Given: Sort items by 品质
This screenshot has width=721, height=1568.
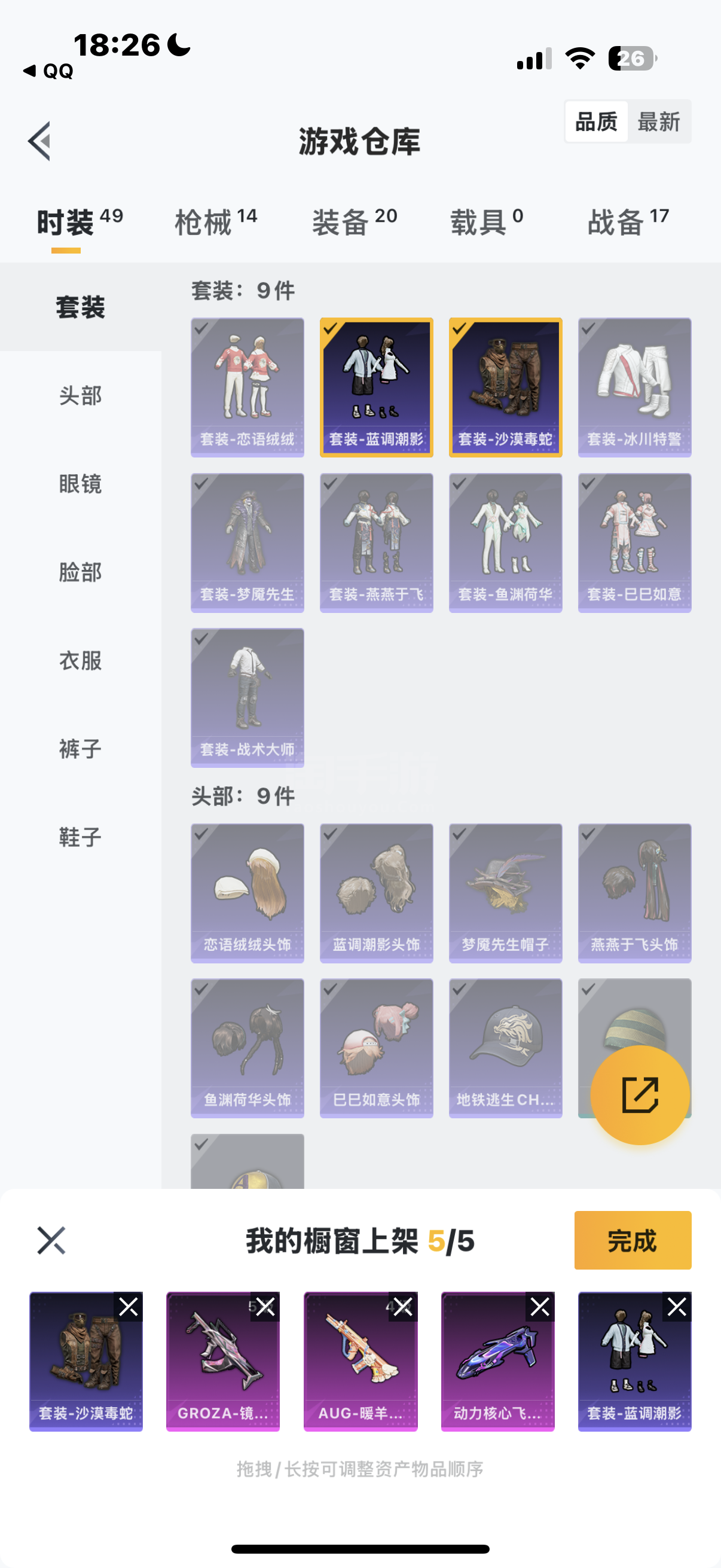Looking at the screenshot, I should point(596,122).
